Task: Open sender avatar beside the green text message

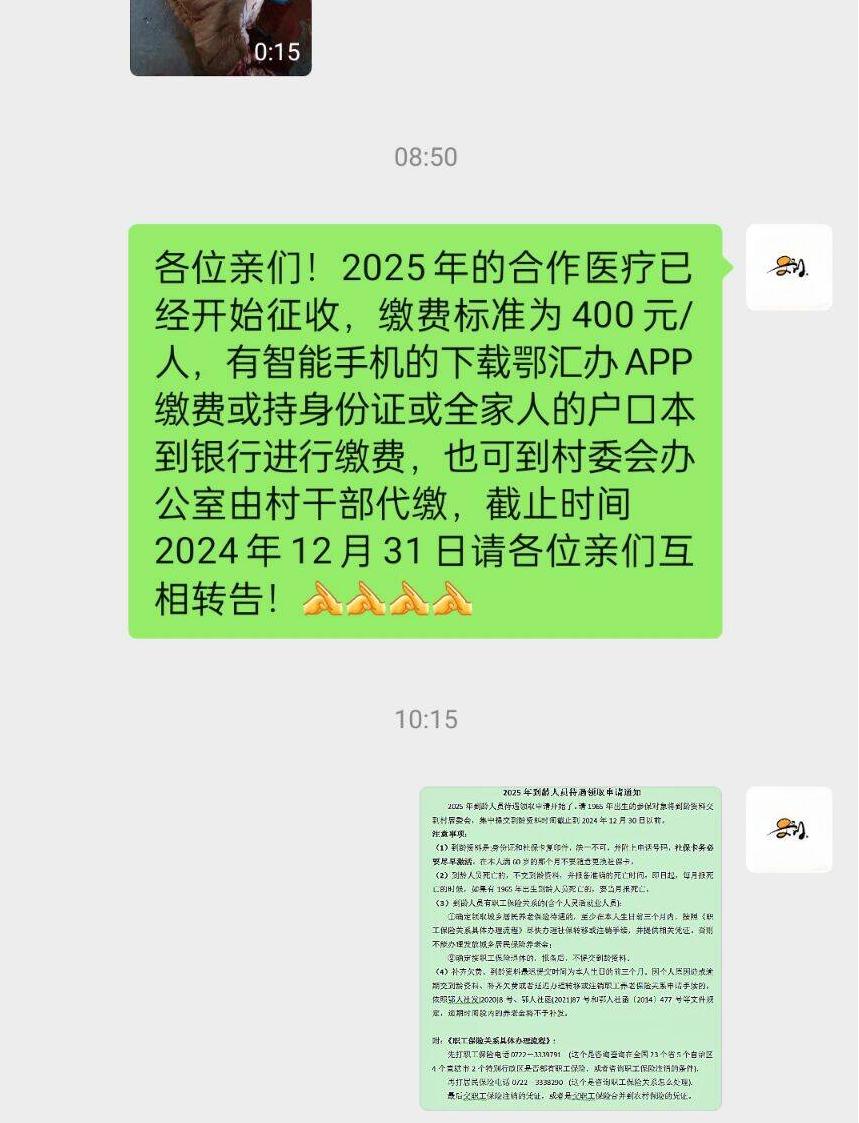Action: (x=789, y=267)
